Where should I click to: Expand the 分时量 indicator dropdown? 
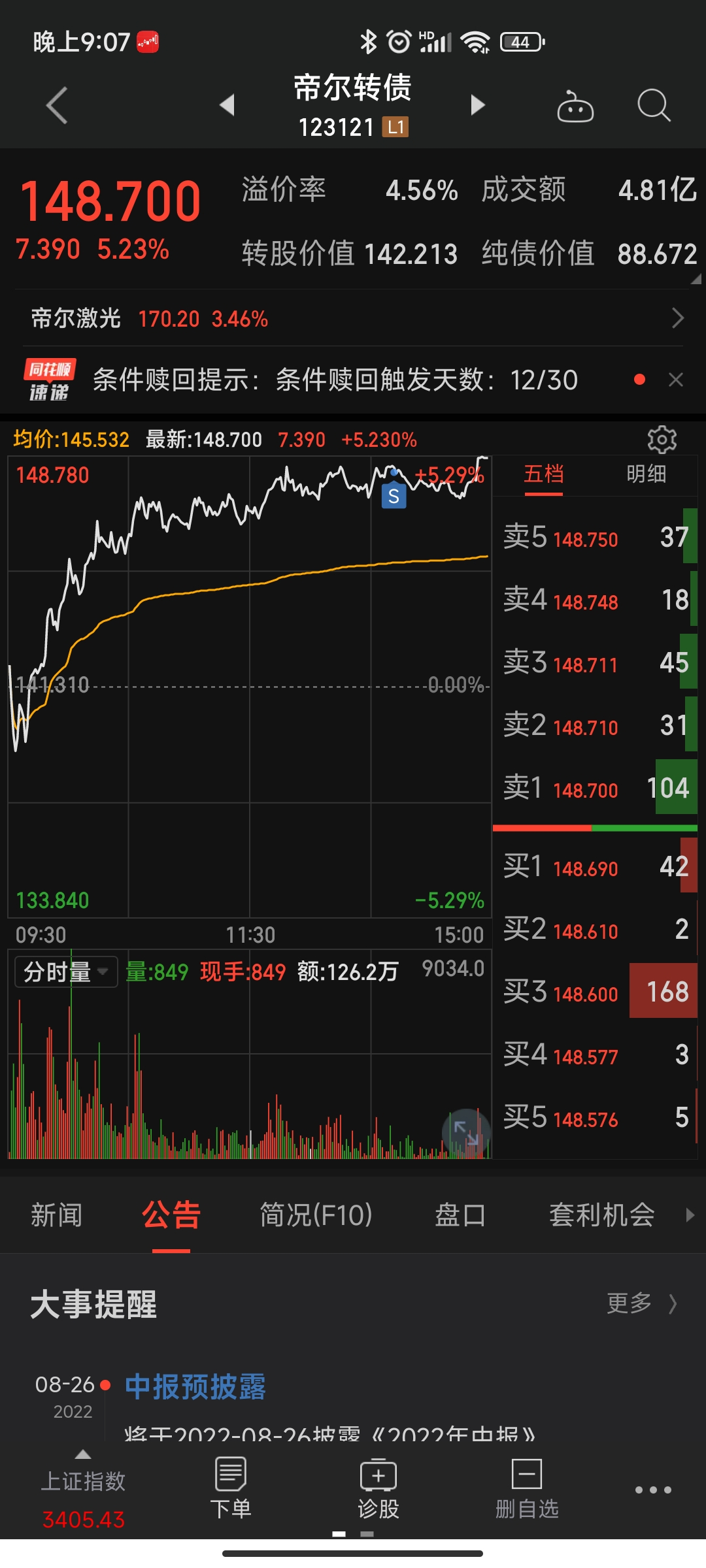pyautogui.click(x=66, y=972)
